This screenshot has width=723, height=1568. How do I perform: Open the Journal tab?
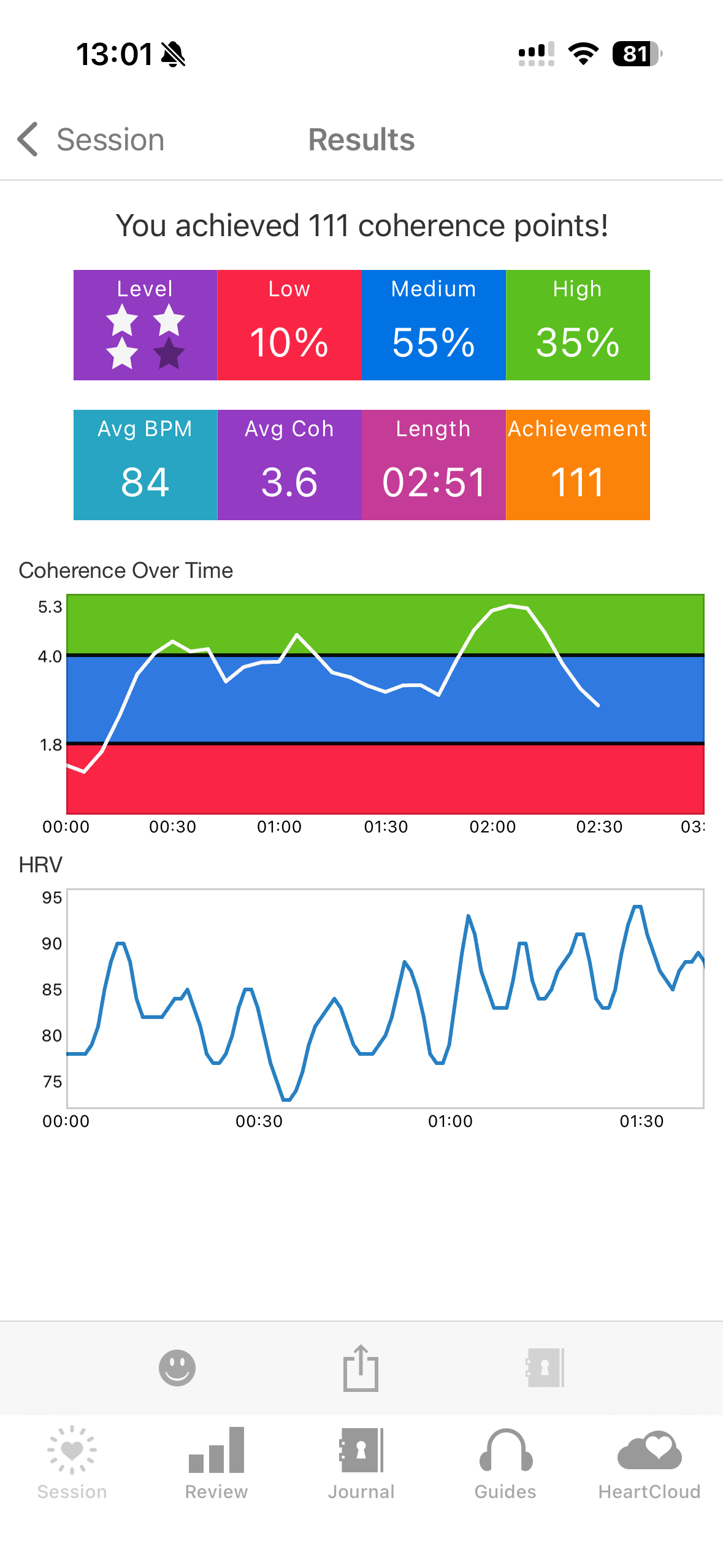tap(361, 1462)
